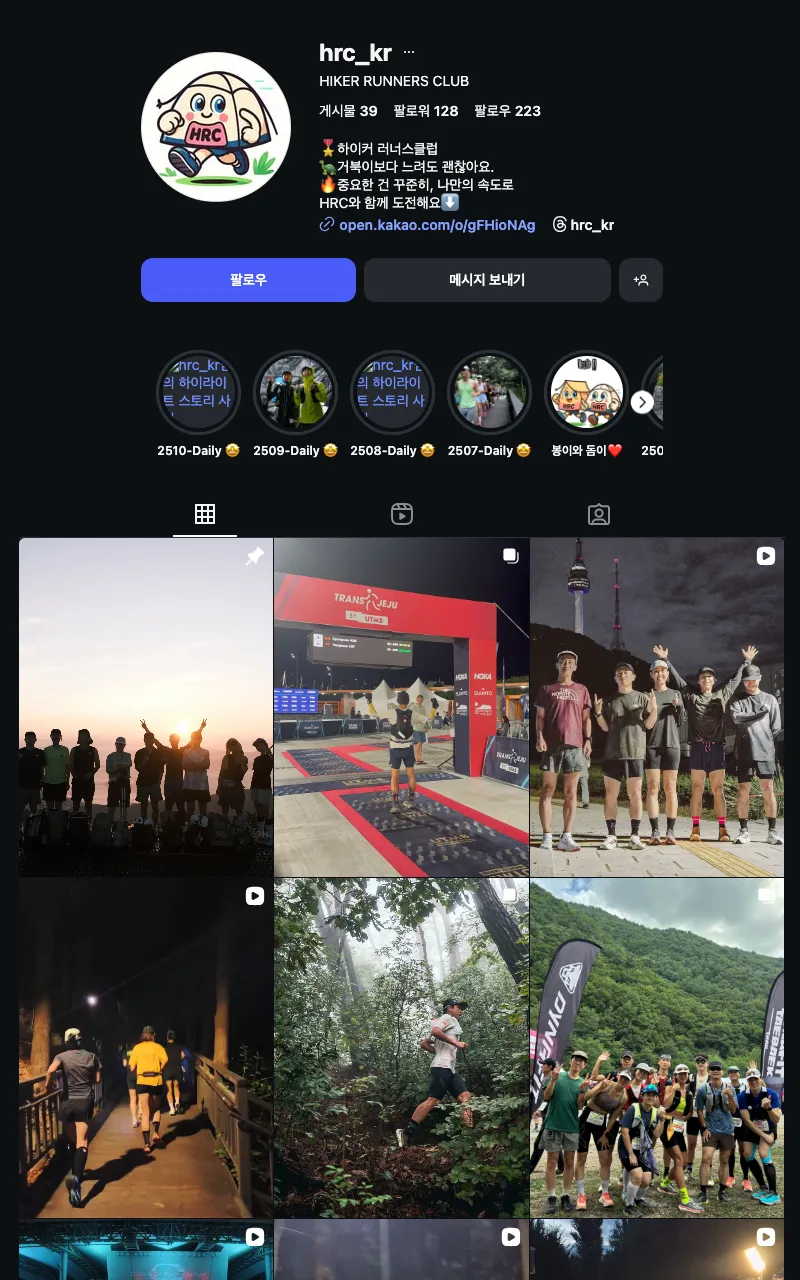
Task: Click the Reel icon on night bridge video
Action: (x=255, y=896)
